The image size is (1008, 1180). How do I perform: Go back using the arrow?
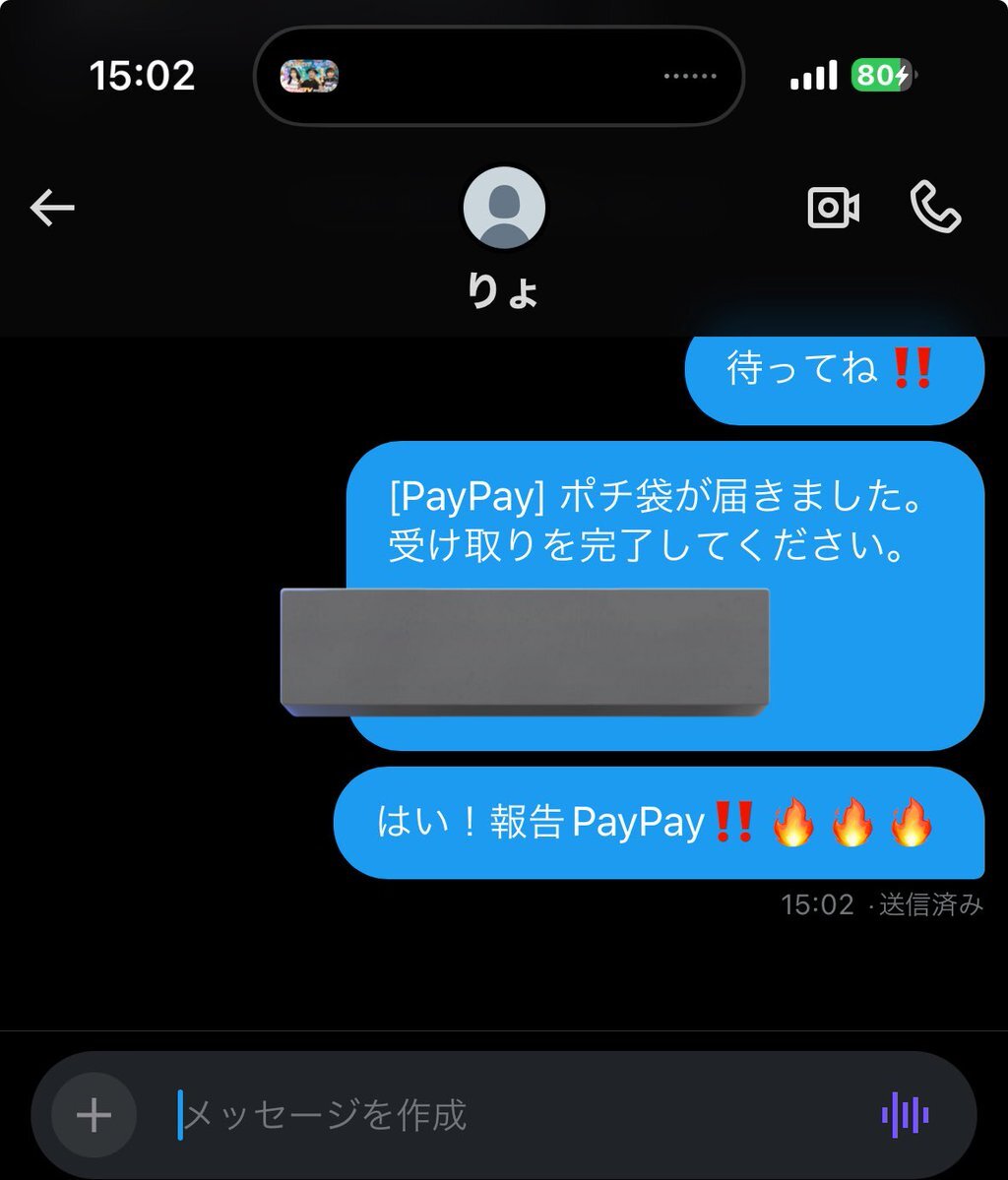52,208
